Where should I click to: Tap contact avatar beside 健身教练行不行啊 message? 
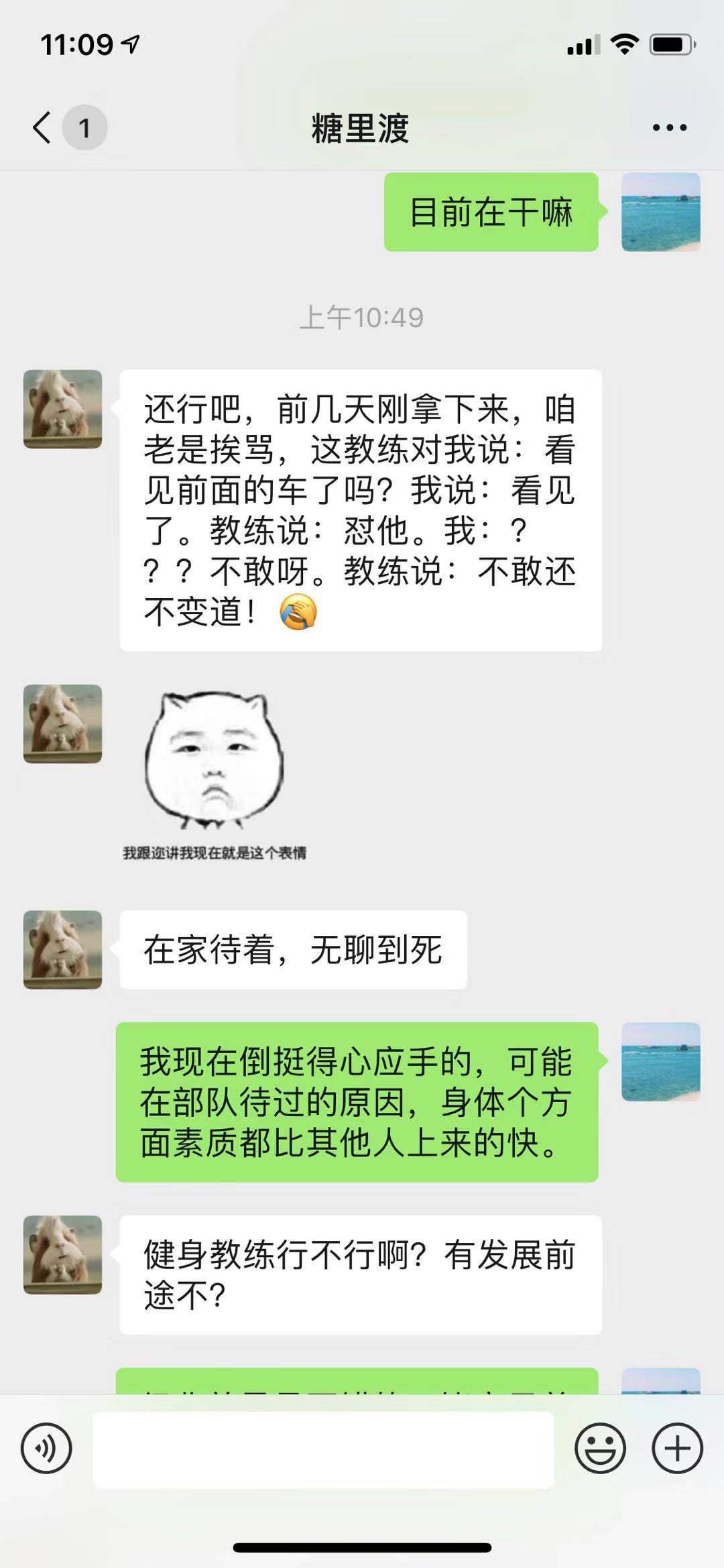click(62, 1254)
